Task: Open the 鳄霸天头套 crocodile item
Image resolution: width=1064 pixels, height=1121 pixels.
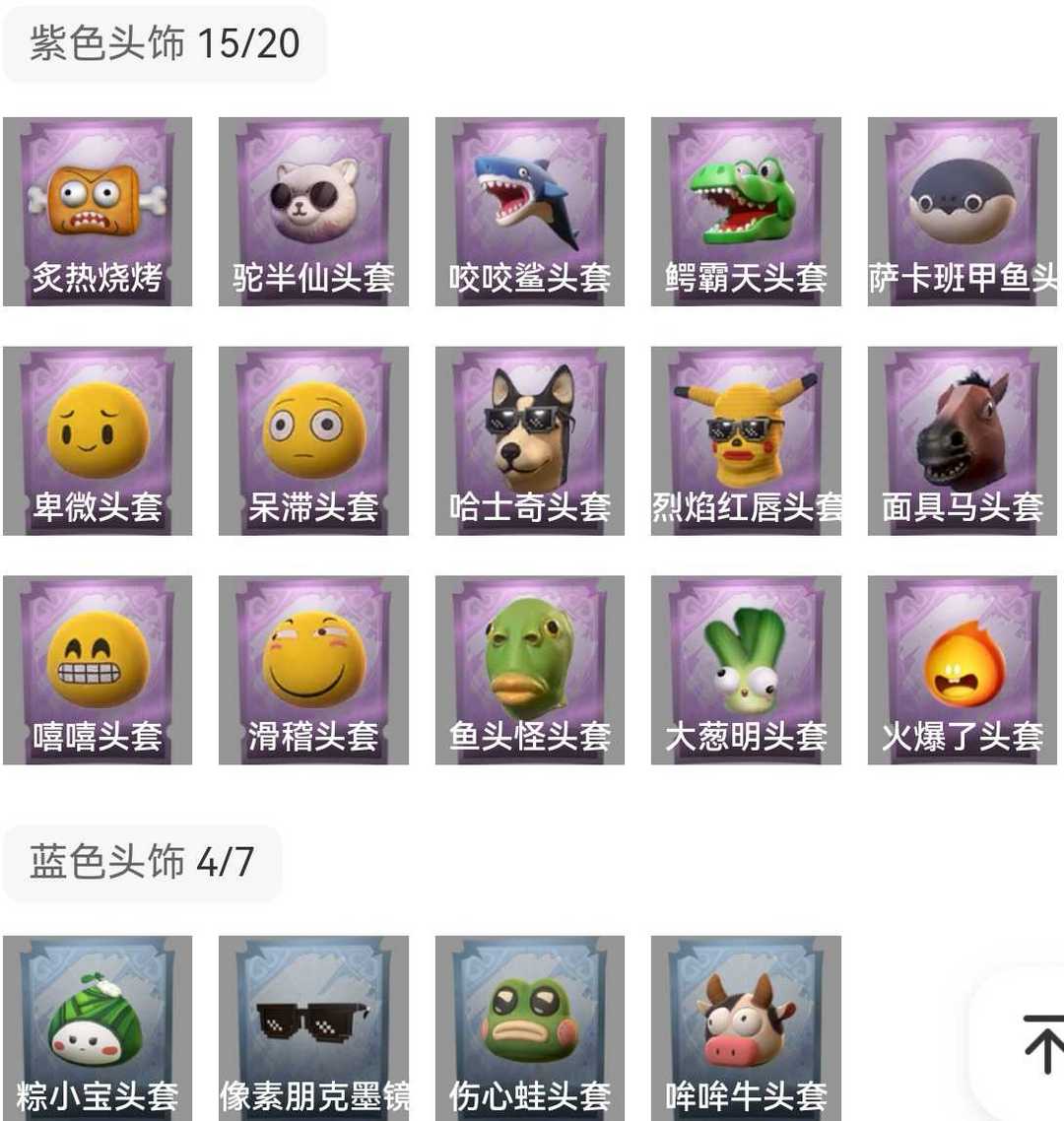Action: [746, 212]
